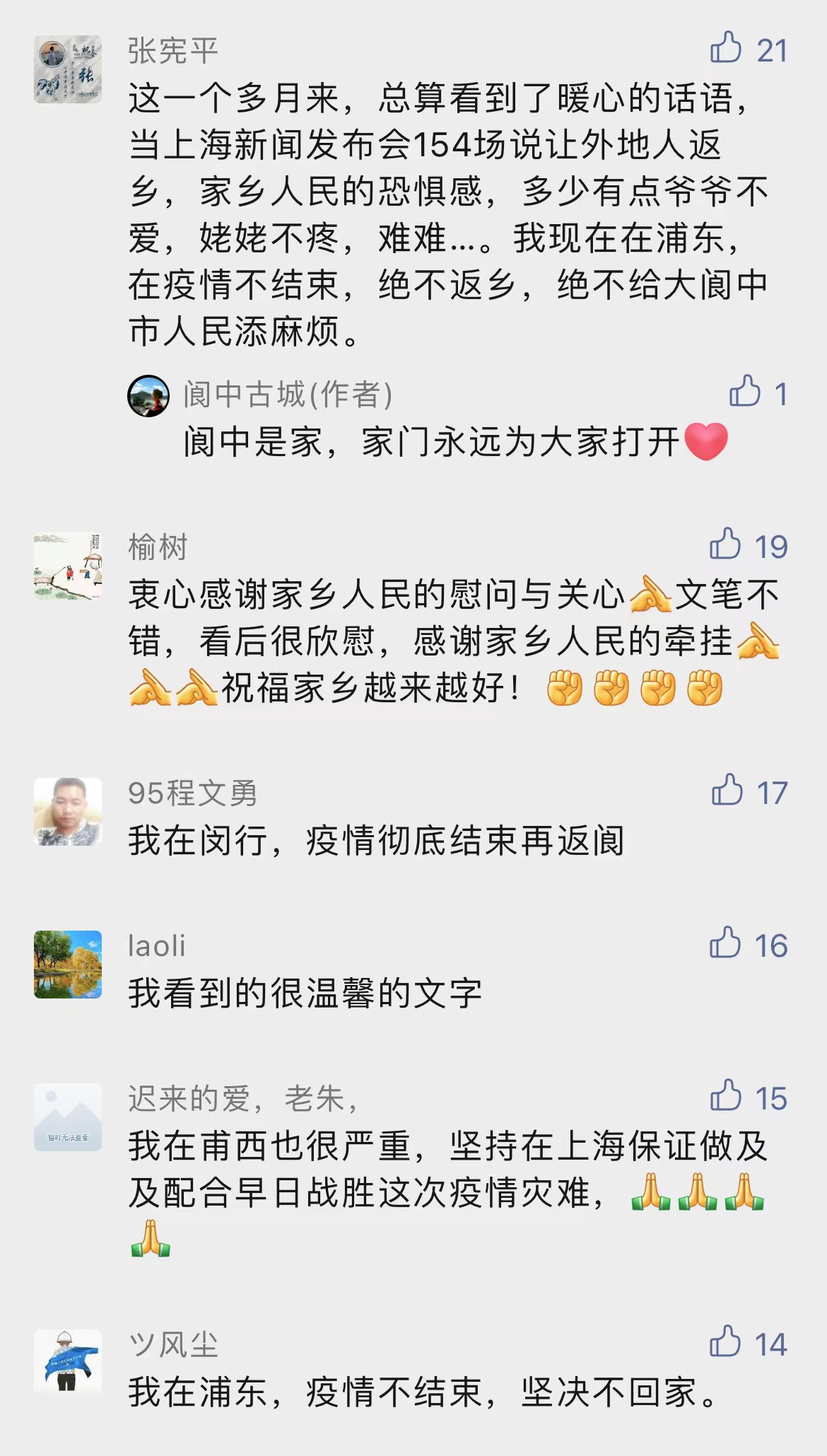The height and width of the screenshot is (1456, 827).
Task: Like 95程文勇's comment
Action: [727, 791]
